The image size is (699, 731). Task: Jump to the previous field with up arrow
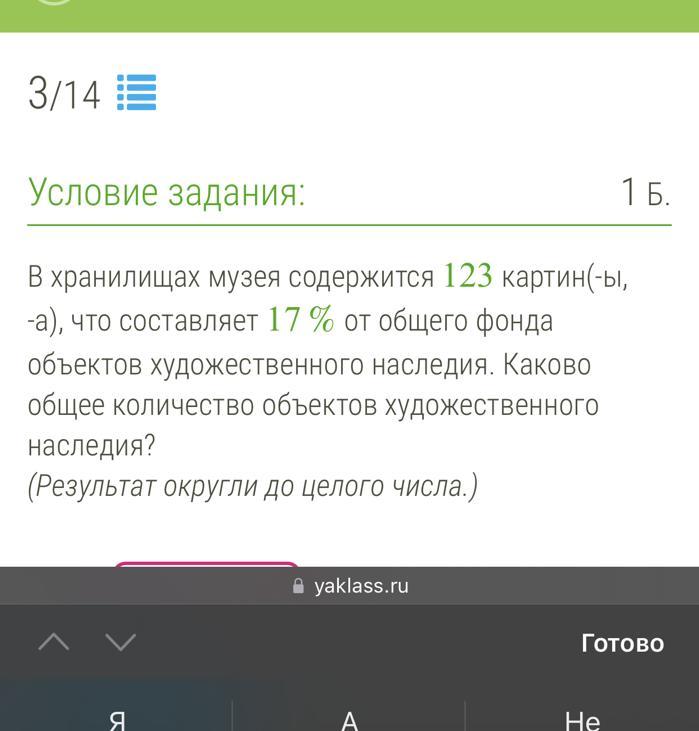(54, 642)
